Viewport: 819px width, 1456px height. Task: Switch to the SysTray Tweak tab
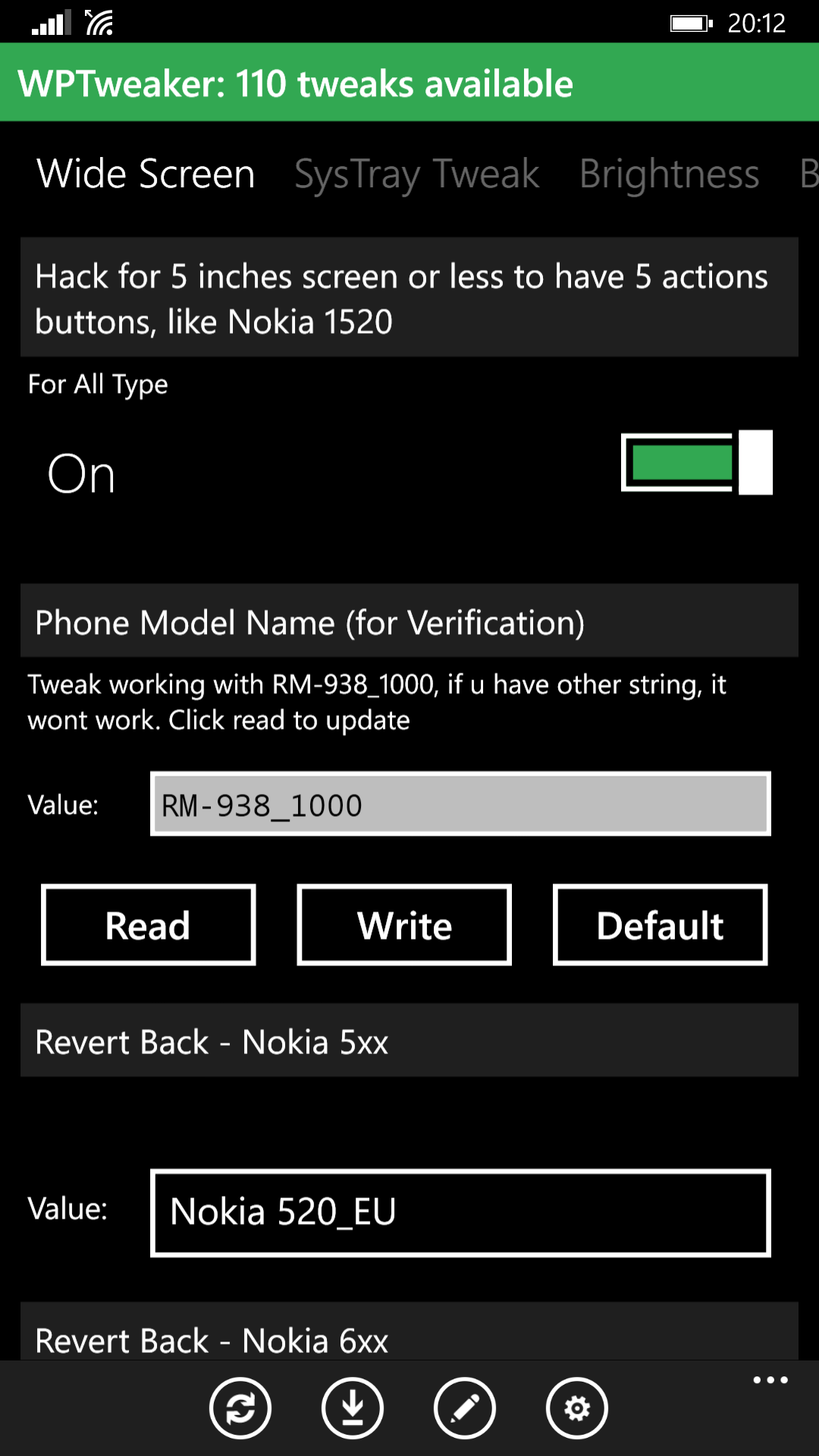coord(416,174)
